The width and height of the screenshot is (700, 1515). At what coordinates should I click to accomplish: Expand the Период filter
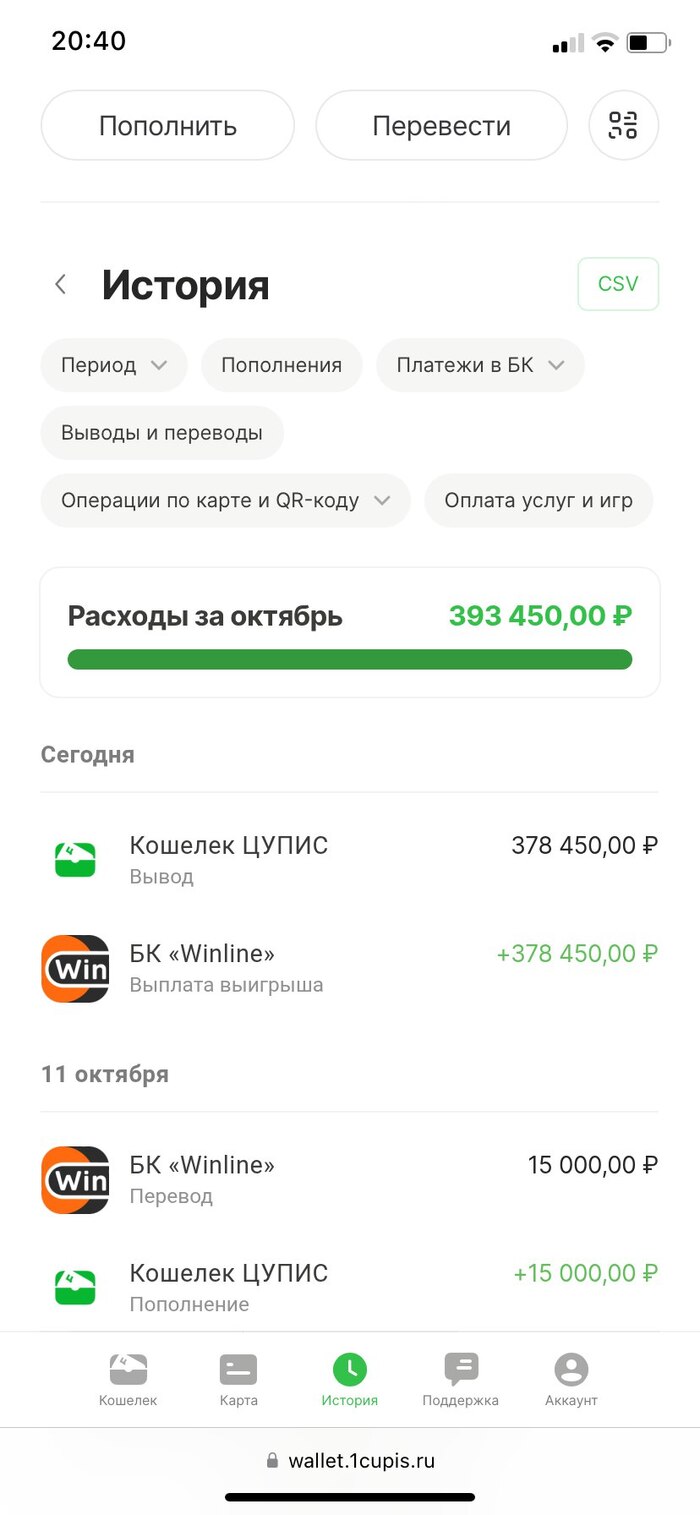pyautogui.click(x=113, y=365)
